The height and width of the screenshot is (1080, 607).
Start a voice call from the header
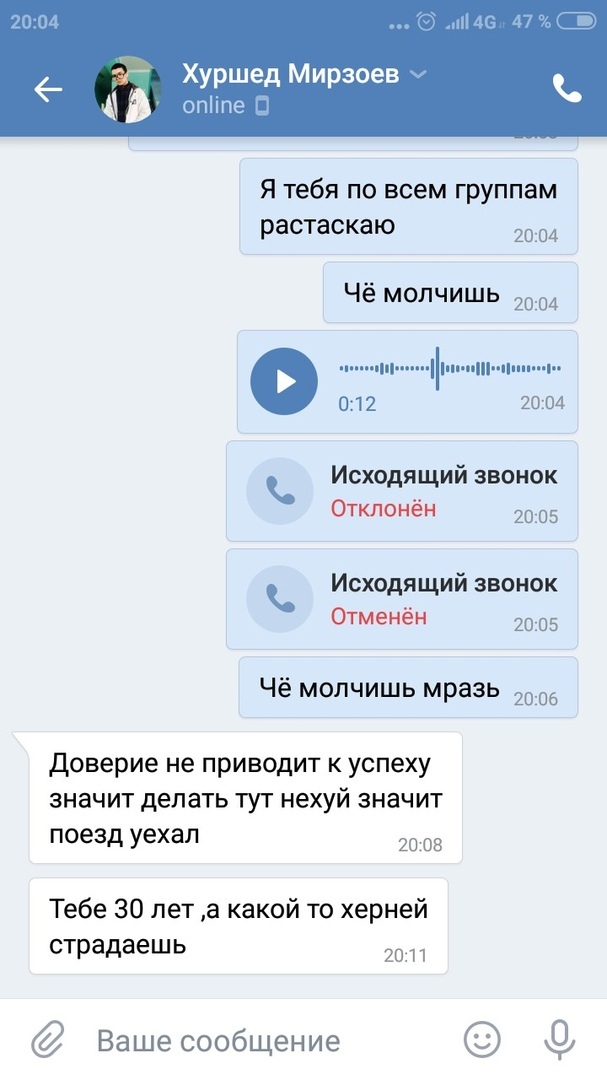567,90
